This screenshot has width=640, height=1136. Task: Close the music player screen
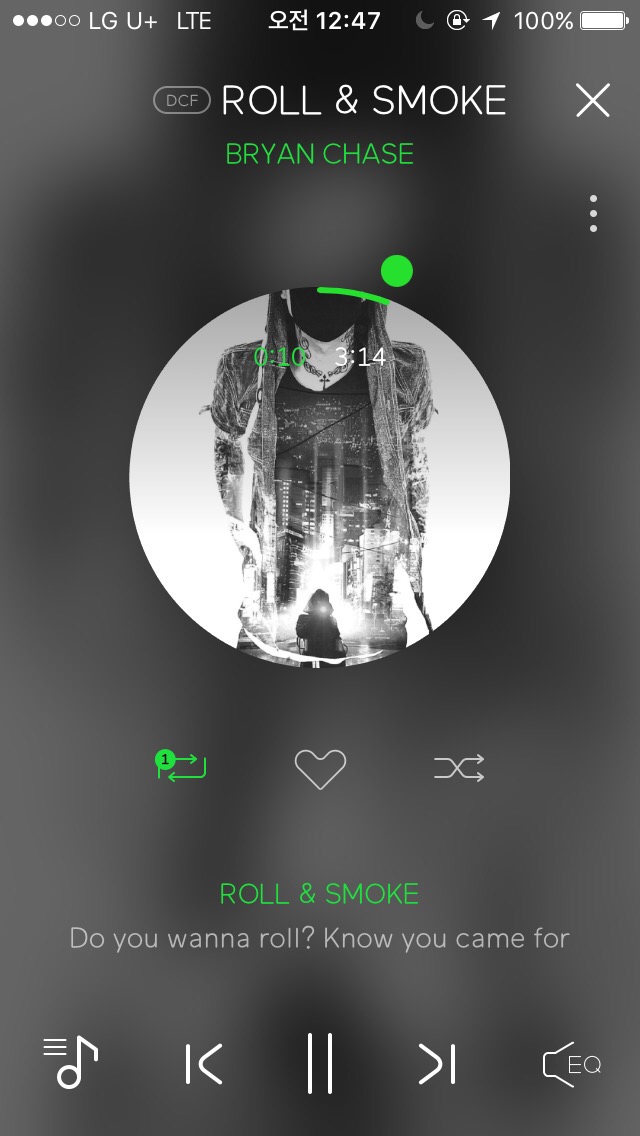[x=592, y=101]
